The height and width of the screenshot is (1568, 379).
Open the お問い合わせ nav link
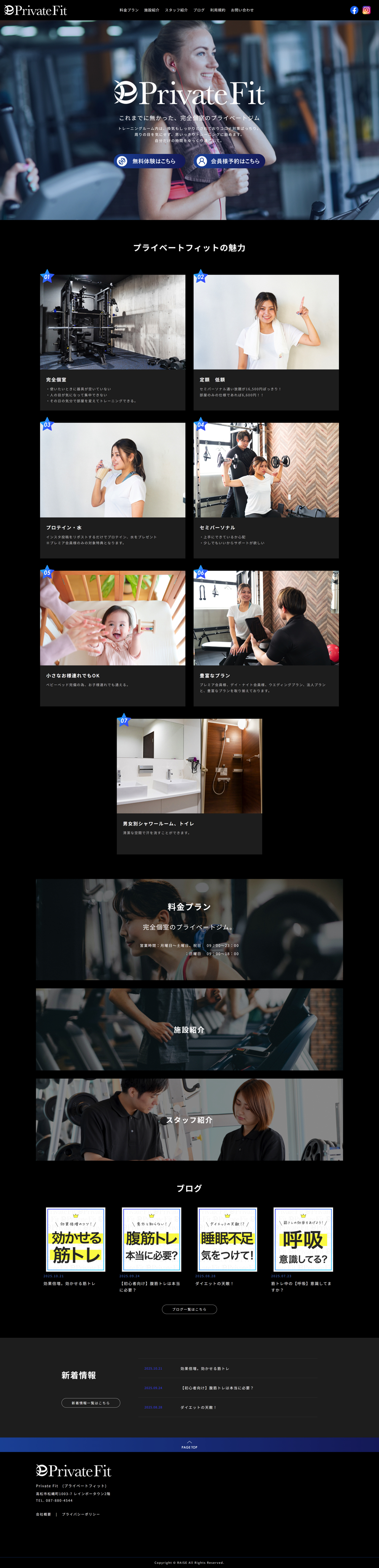tap(242, 11)
